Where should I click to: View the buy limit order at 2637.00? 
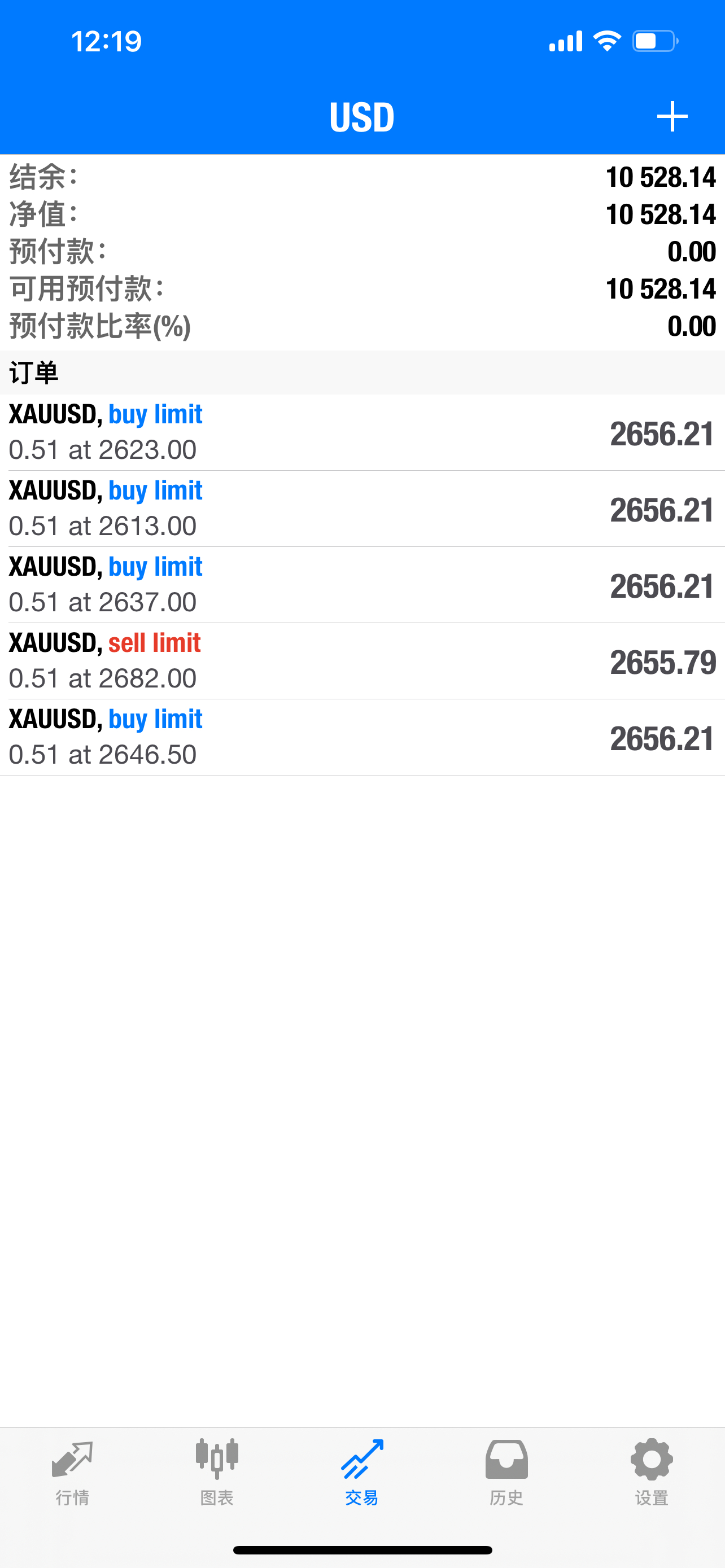[x=362, y=584]
